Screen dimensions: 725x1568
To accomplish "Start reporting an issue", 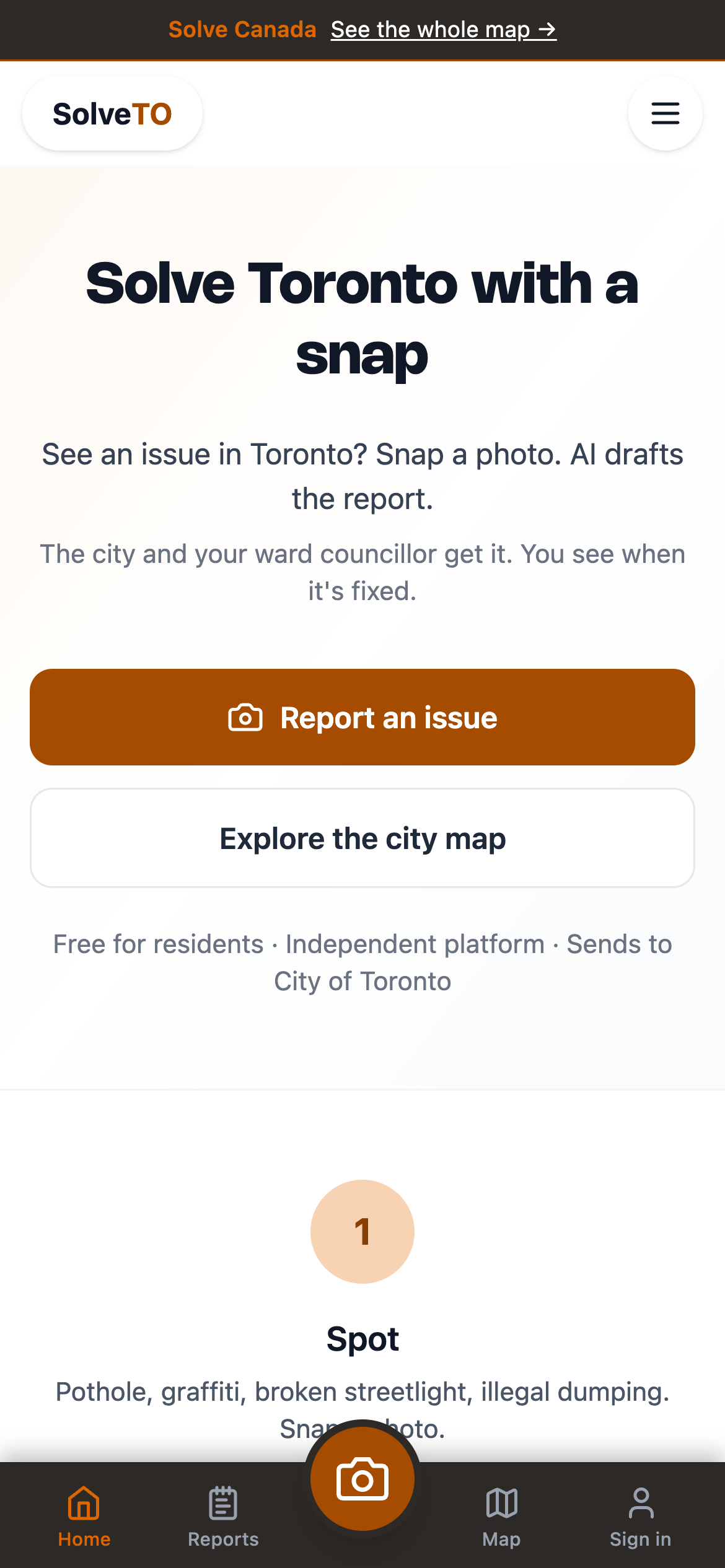I will pos(362,717).
